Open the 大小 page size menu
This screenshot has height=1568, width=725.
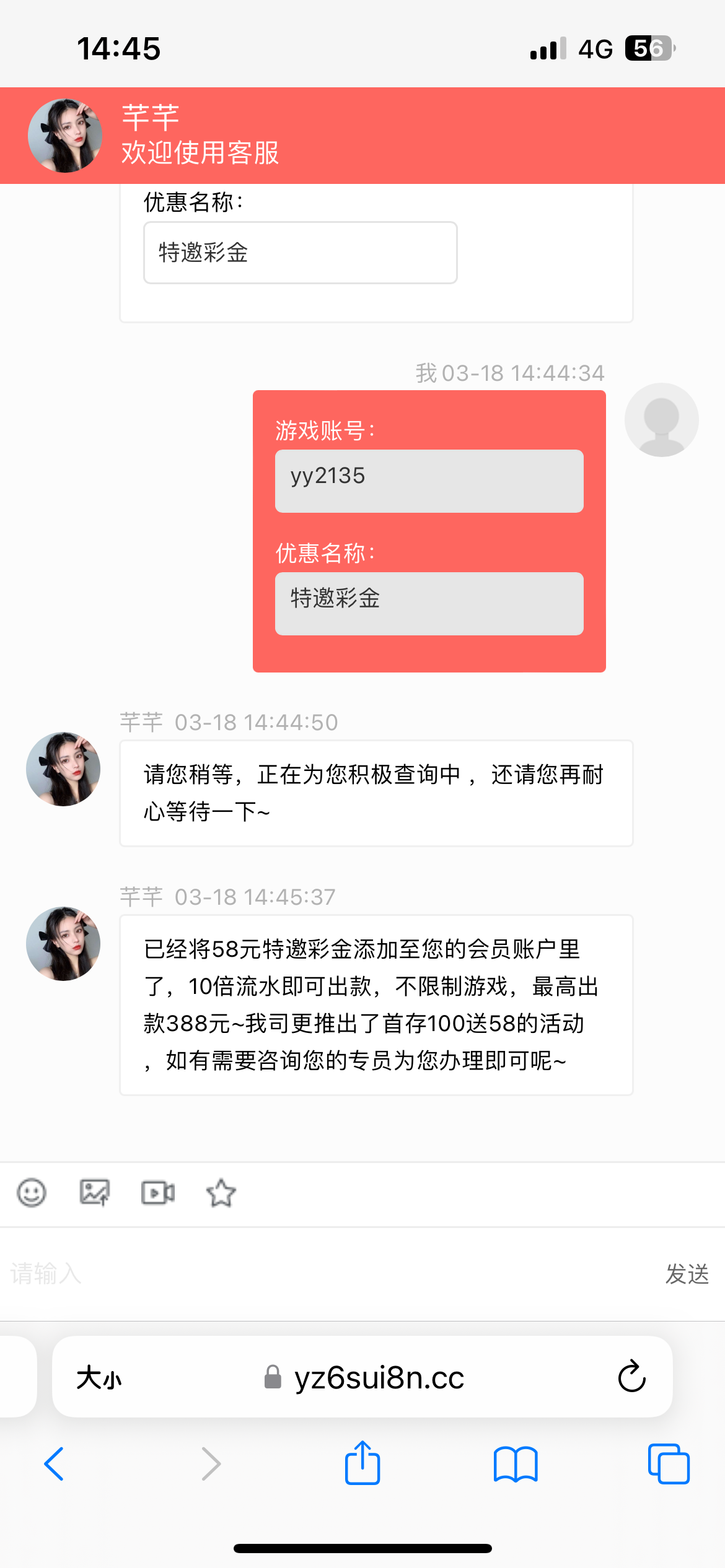click(99, 1377)
